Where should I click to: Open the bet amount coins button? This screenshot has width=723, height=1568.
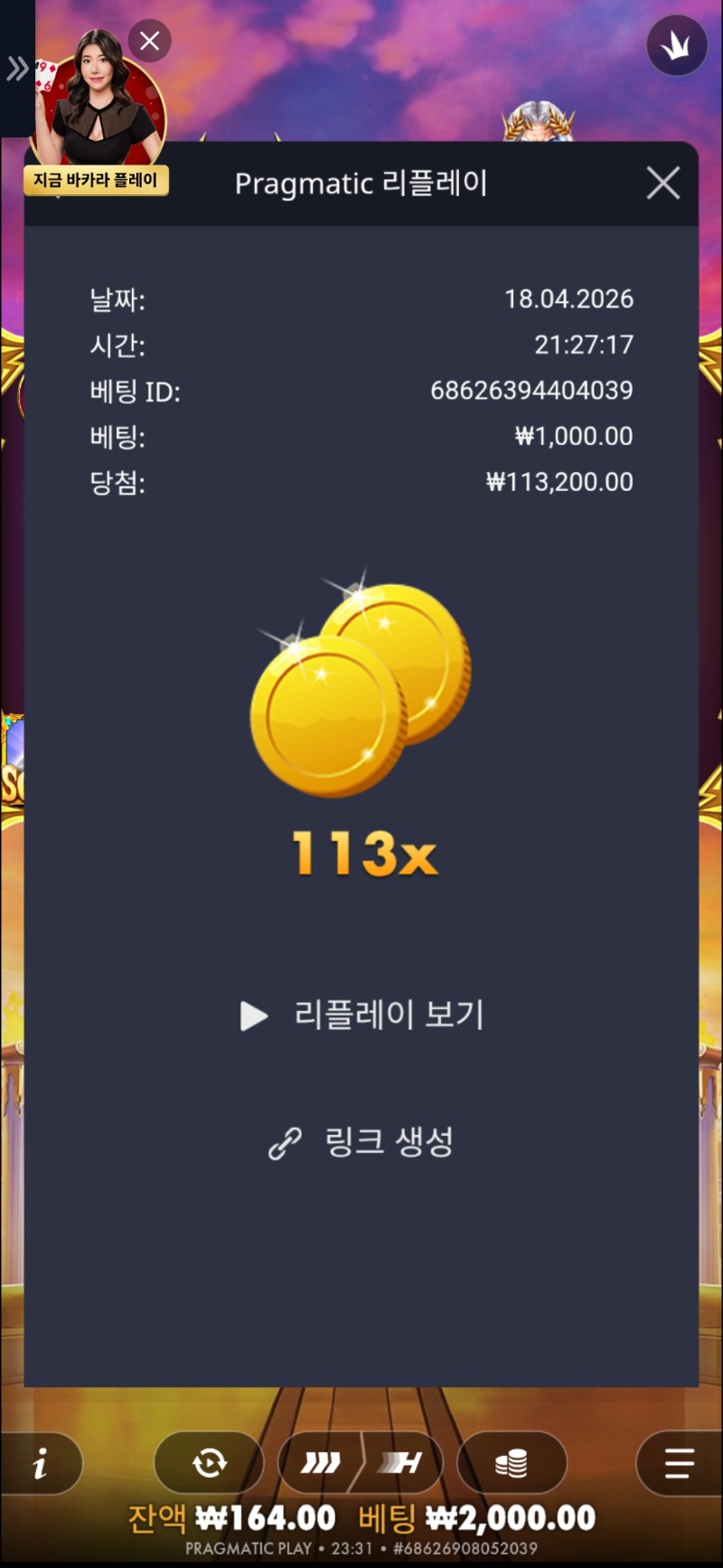pyautogui.click(x=512, y=1462)
